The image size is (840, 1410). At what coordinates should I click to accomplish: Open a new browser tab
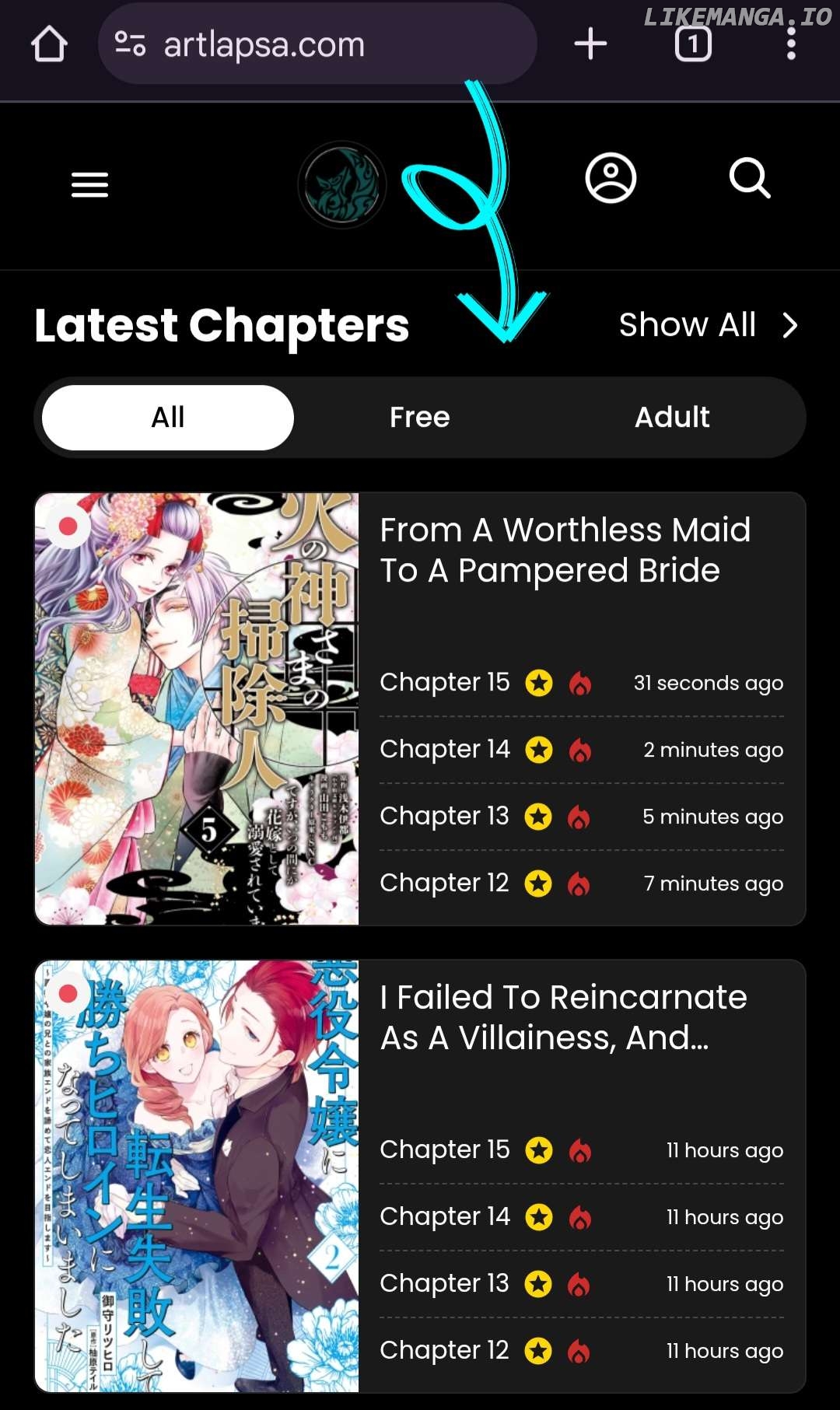(590, 44)
